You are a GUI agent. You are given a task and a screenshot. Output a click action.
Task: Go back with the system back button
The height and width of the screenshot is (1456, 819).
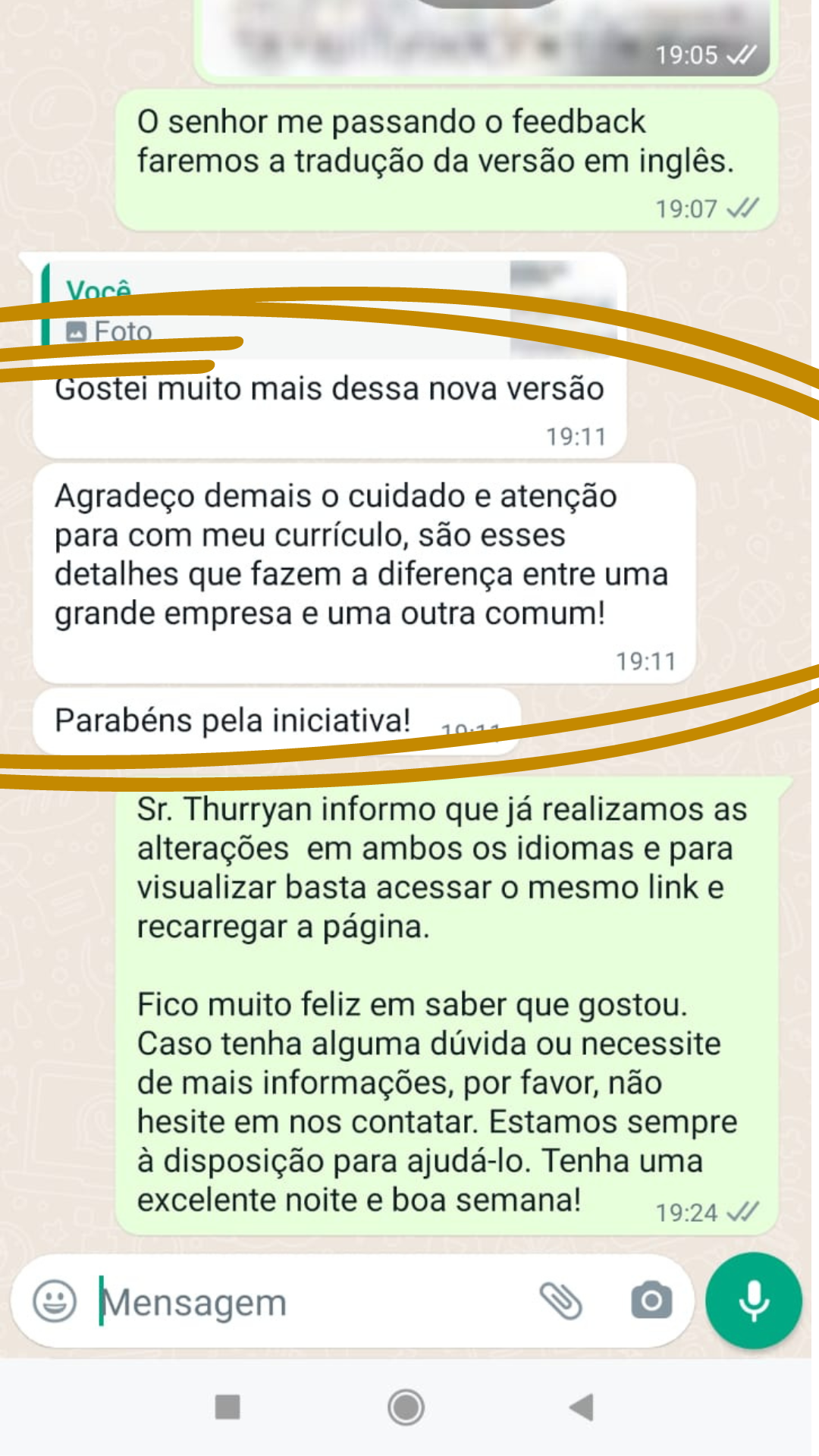[x=582, y=1407]
